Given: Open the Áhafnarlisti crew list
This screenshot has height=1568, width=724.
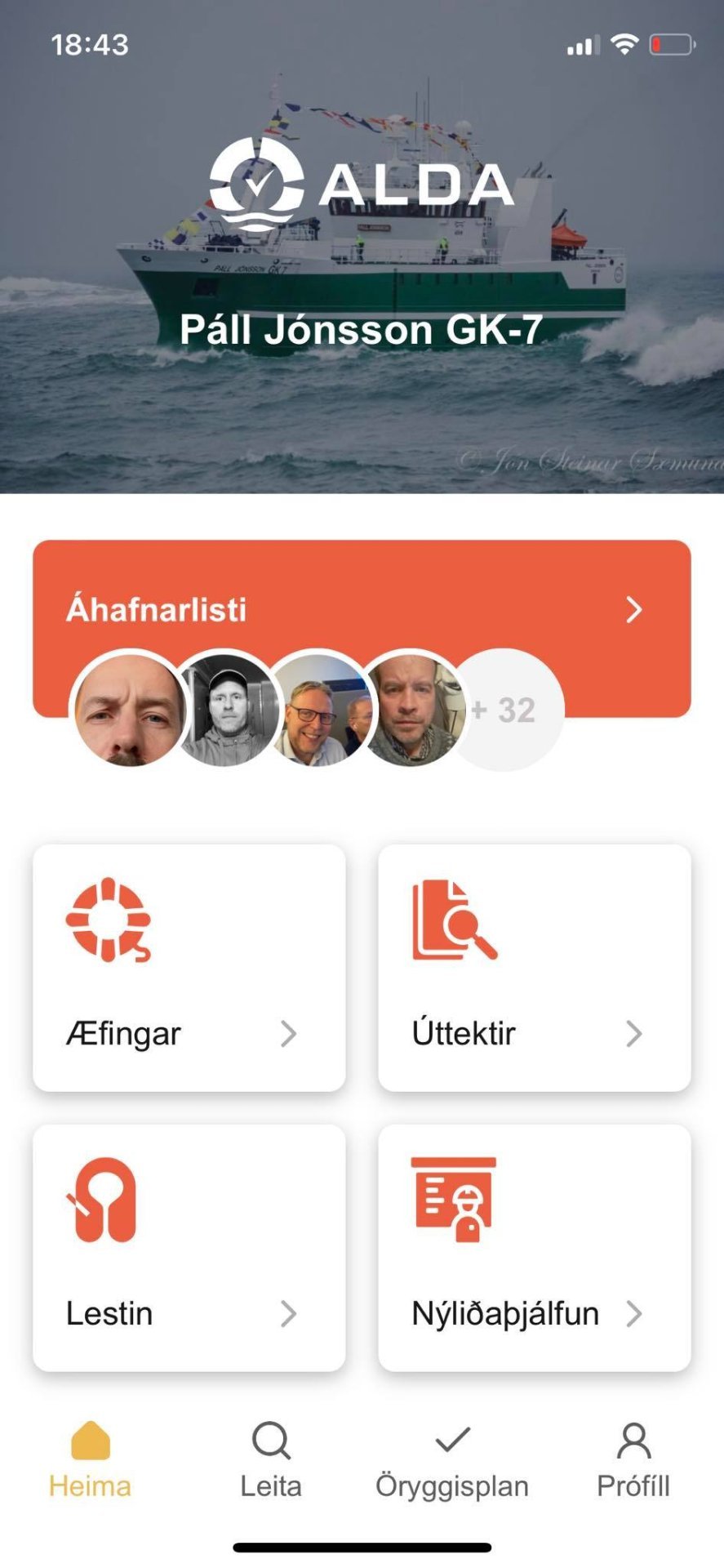Looking at the screenshot, I should tap(362, 609).
